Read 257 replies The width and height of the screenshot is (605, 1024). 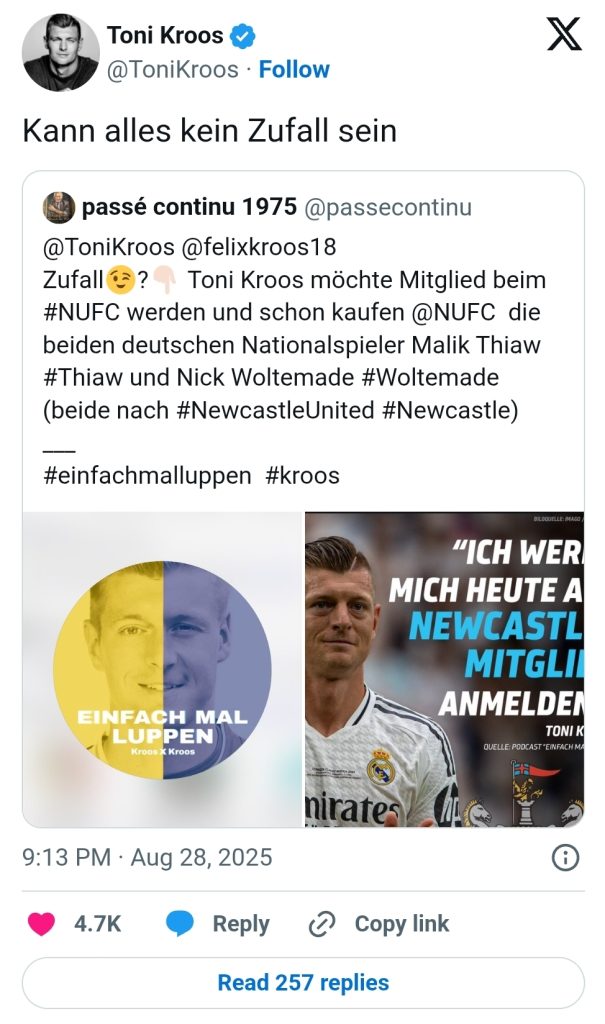point(303,982)
